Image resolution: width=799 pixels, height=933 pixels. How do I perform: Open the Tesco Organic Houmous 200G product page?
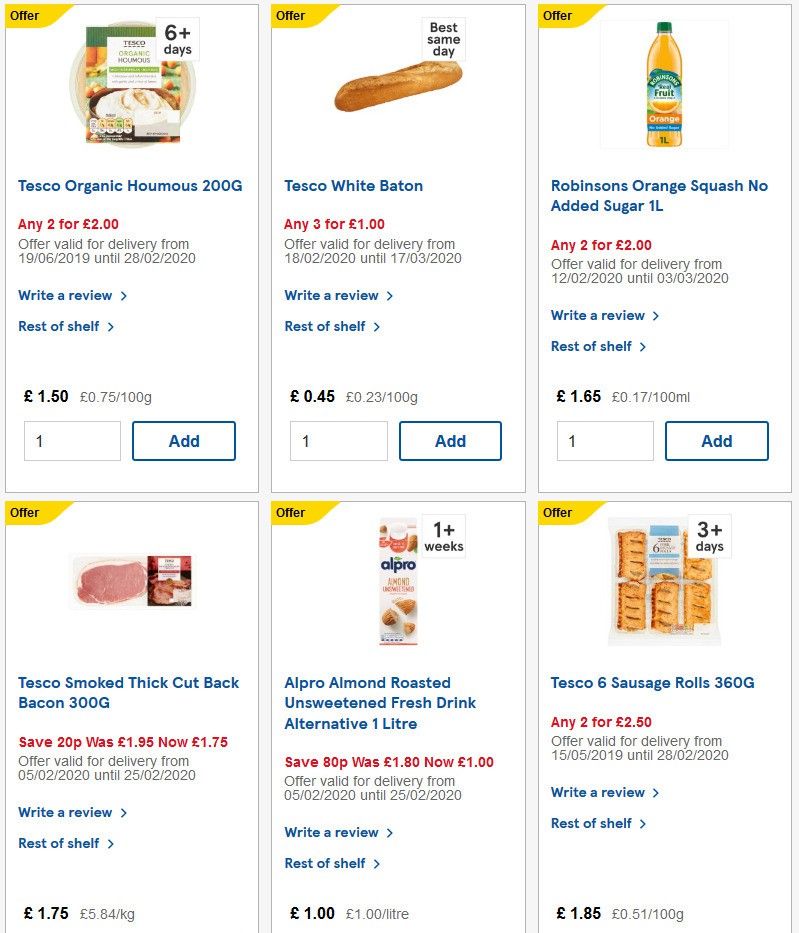[x=130, y=185]
